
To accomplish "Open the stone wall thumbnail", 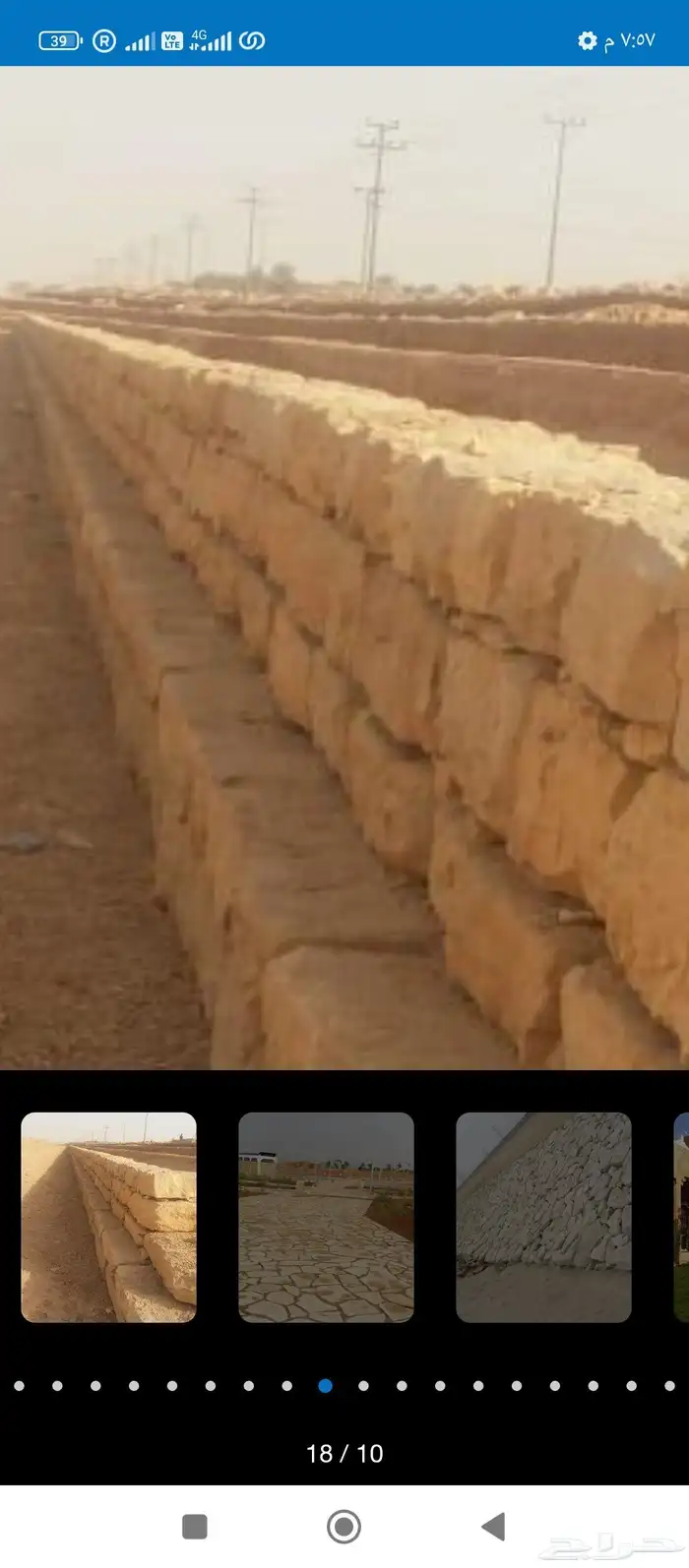I will point(108,1217).
